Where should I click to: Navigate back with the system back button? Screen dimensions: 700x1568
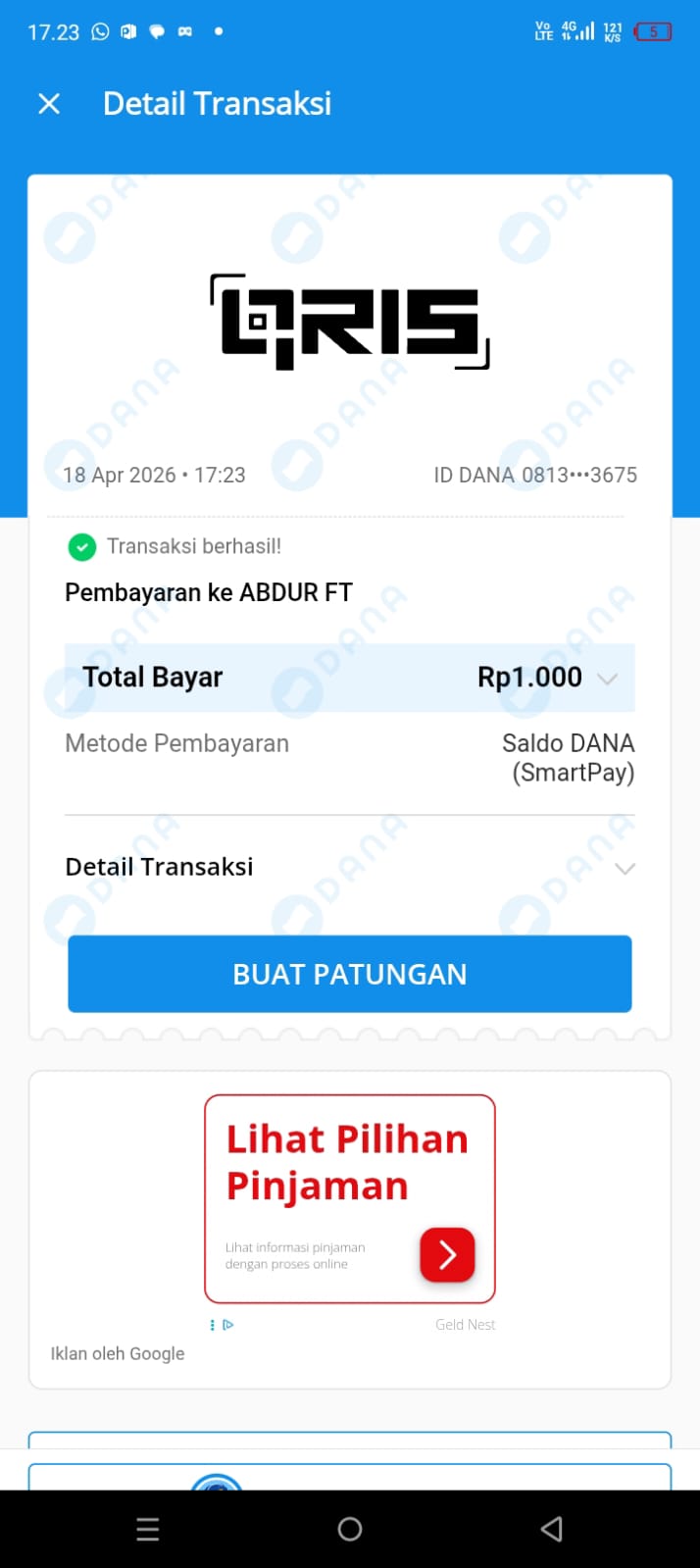(x=552, y=1529)
